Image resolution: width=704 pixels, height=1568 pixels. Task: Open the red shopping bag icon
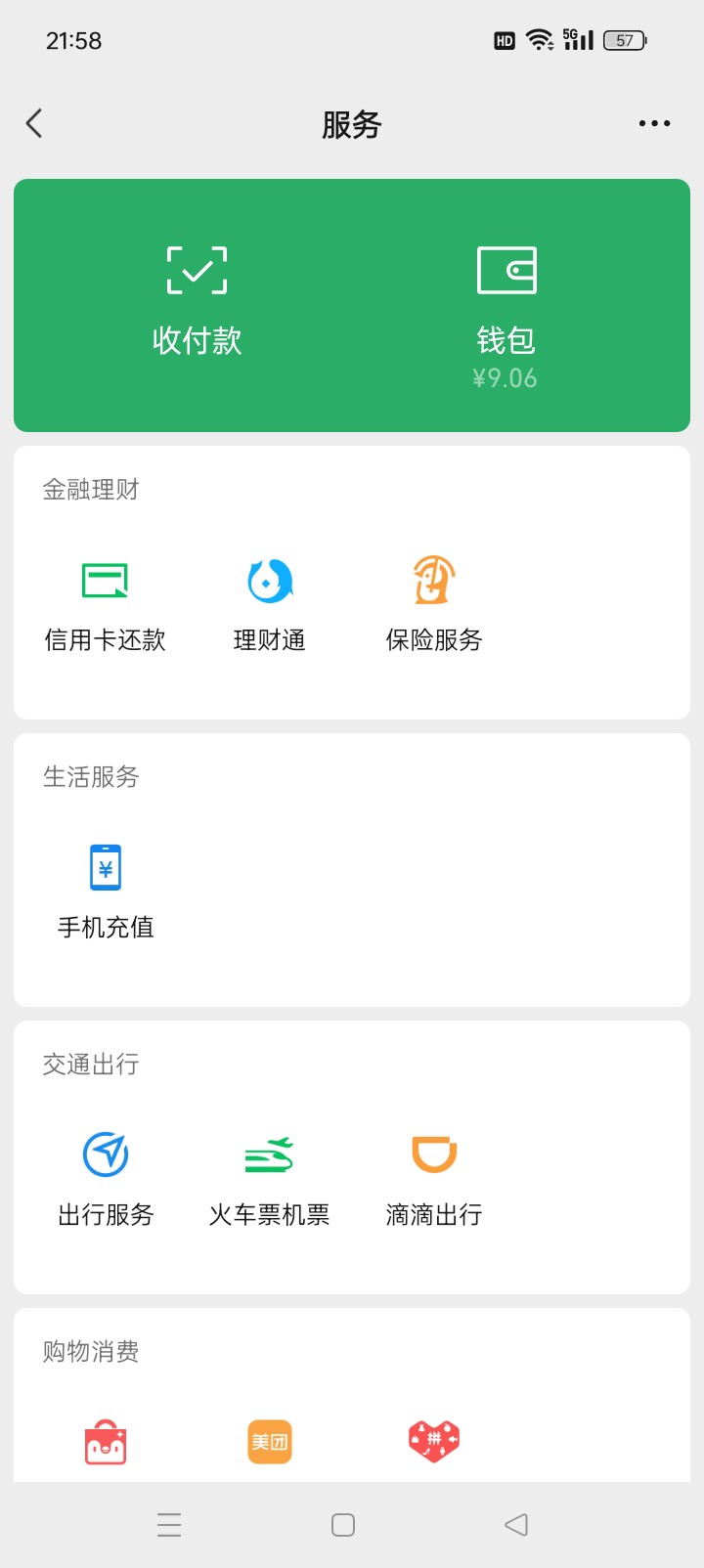coord(106,1442)
